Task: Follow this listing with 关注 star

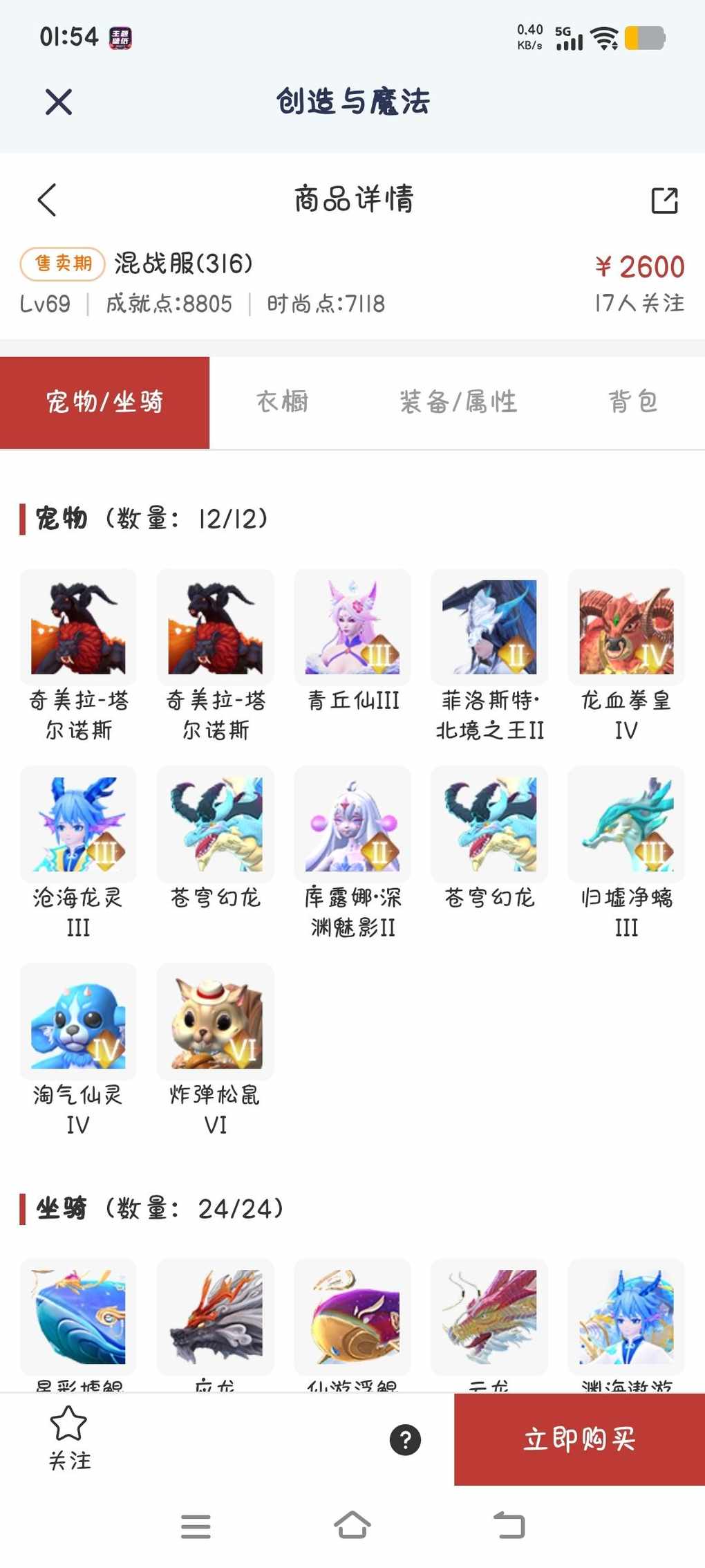Action: click(68, 1437)
